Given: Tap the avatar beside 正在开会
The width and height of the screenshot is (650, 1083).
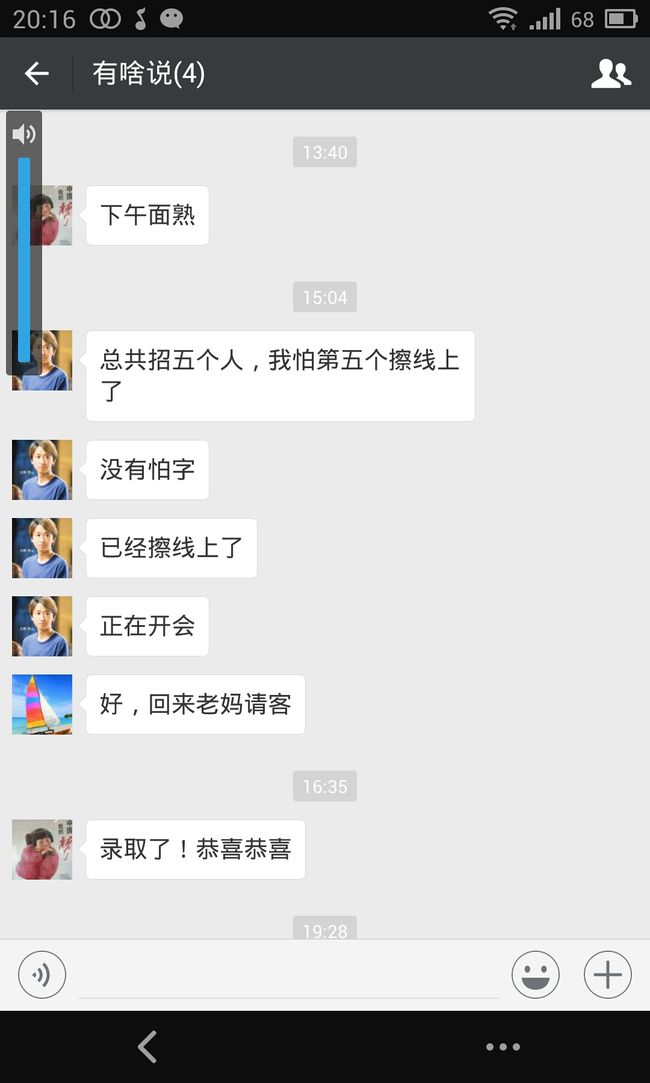Looking at the screenshot, I should click(42, 626).
